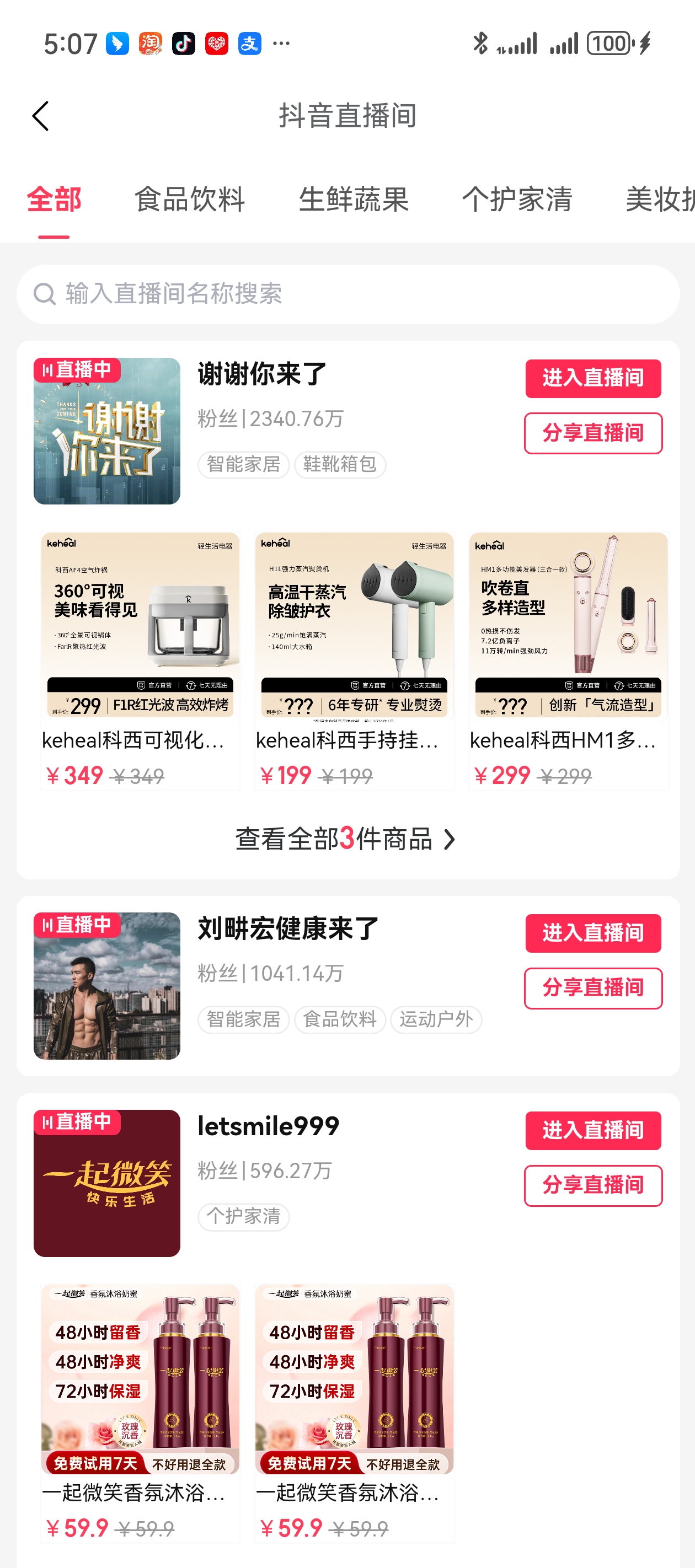Go back using the back arrow

[x=40, y=116]
